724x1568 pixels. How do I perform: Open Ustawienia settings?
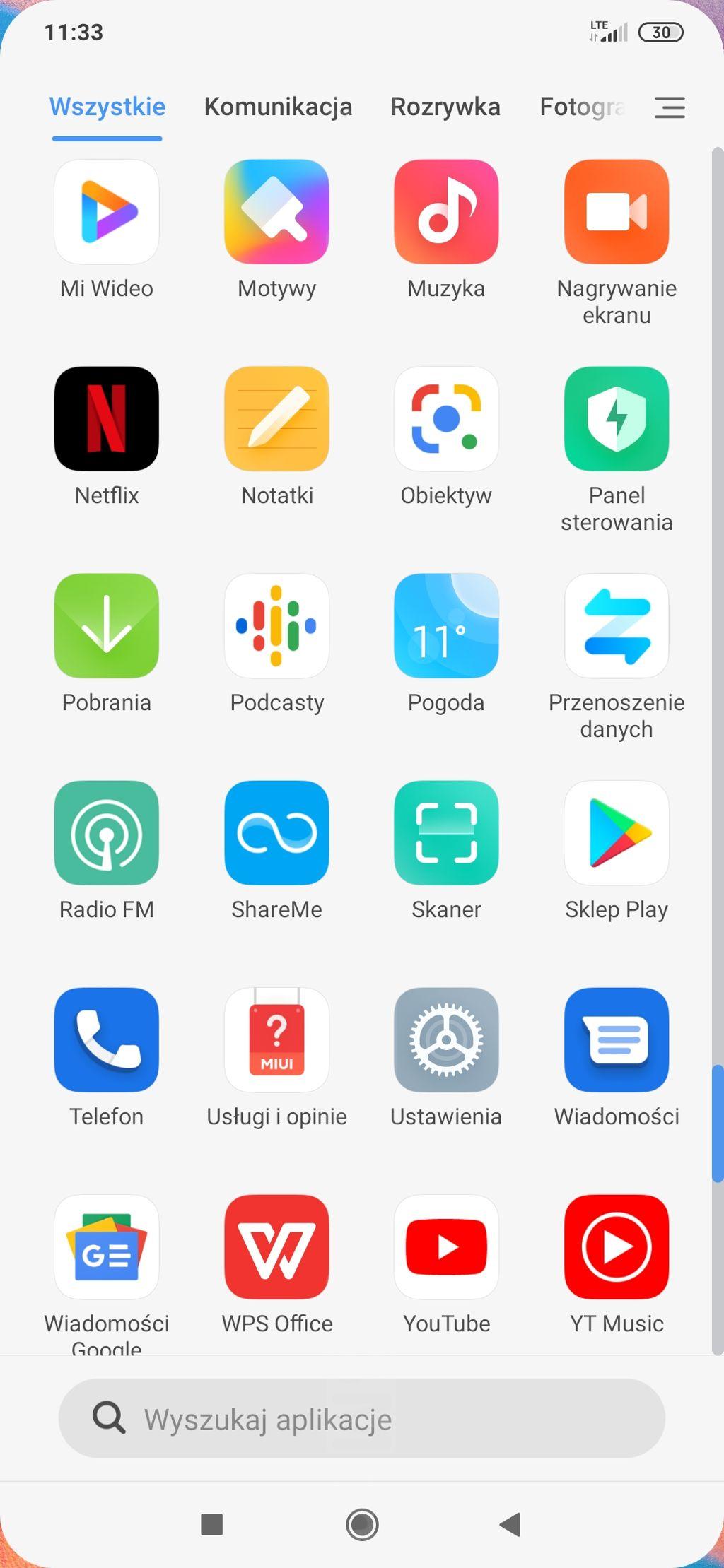coord(446,1040)
